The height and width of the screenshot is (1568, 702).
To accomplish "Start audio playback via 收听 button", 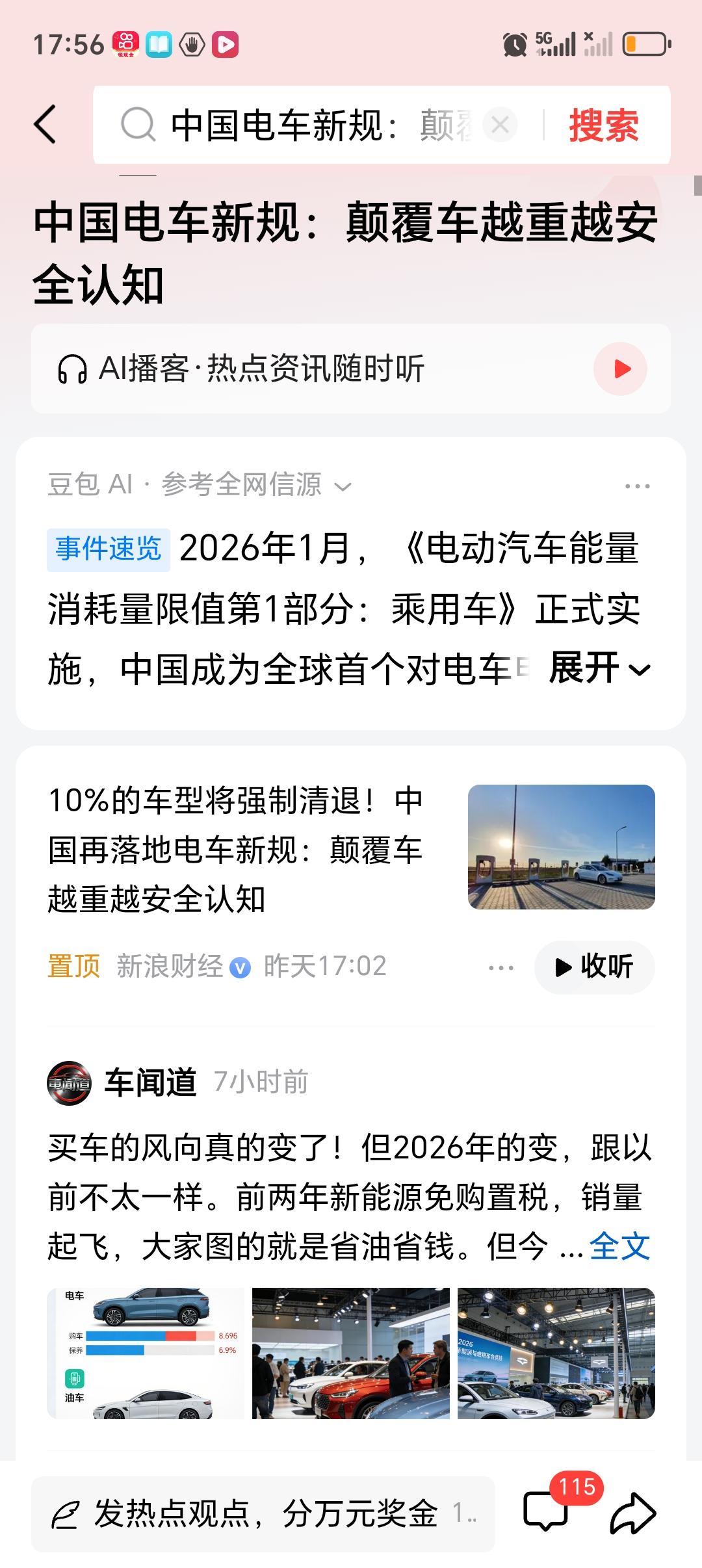I will 595,967.
